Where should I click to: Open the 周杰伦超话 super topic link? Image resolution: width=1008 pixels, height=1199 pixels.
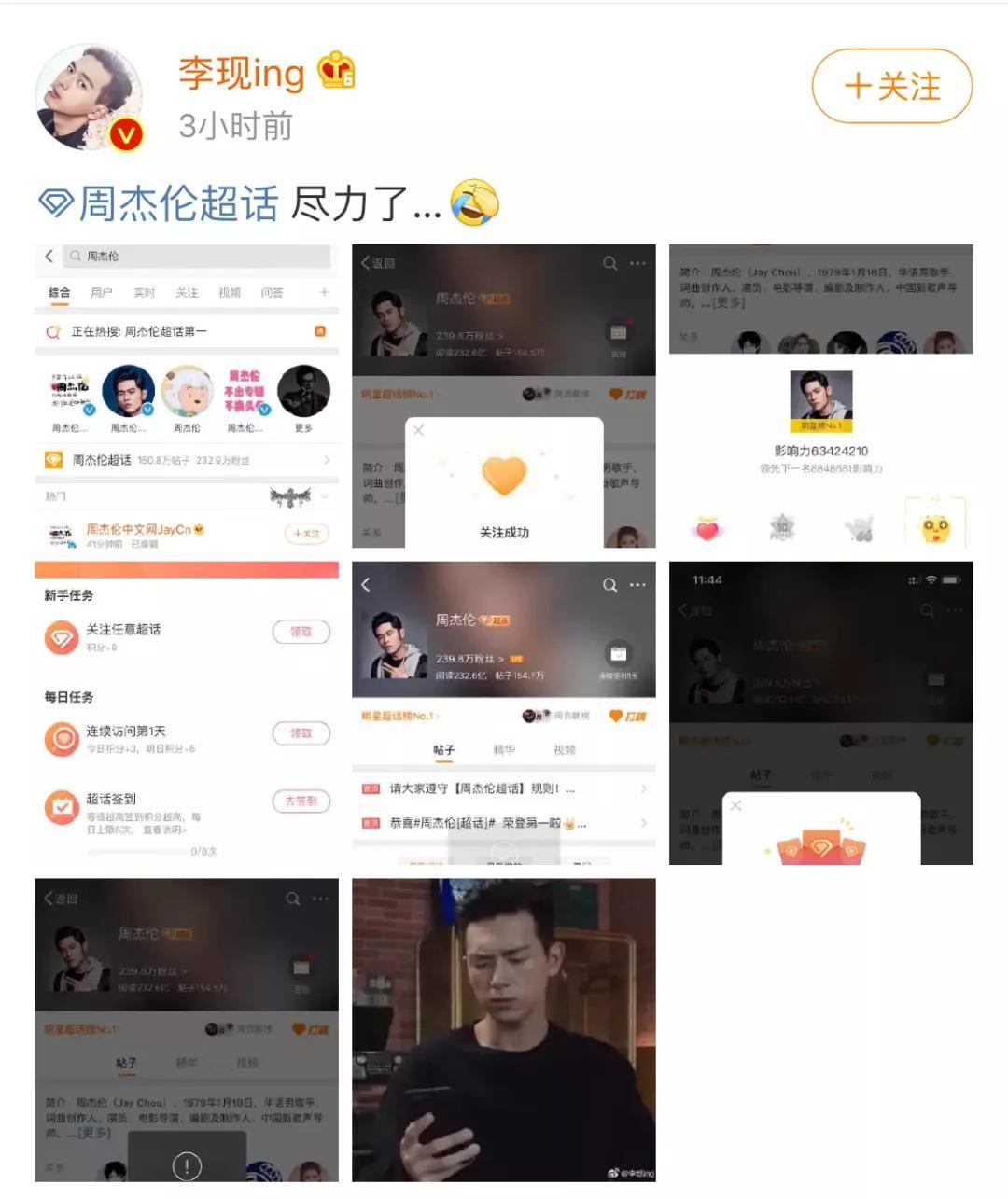coord(159,202)
